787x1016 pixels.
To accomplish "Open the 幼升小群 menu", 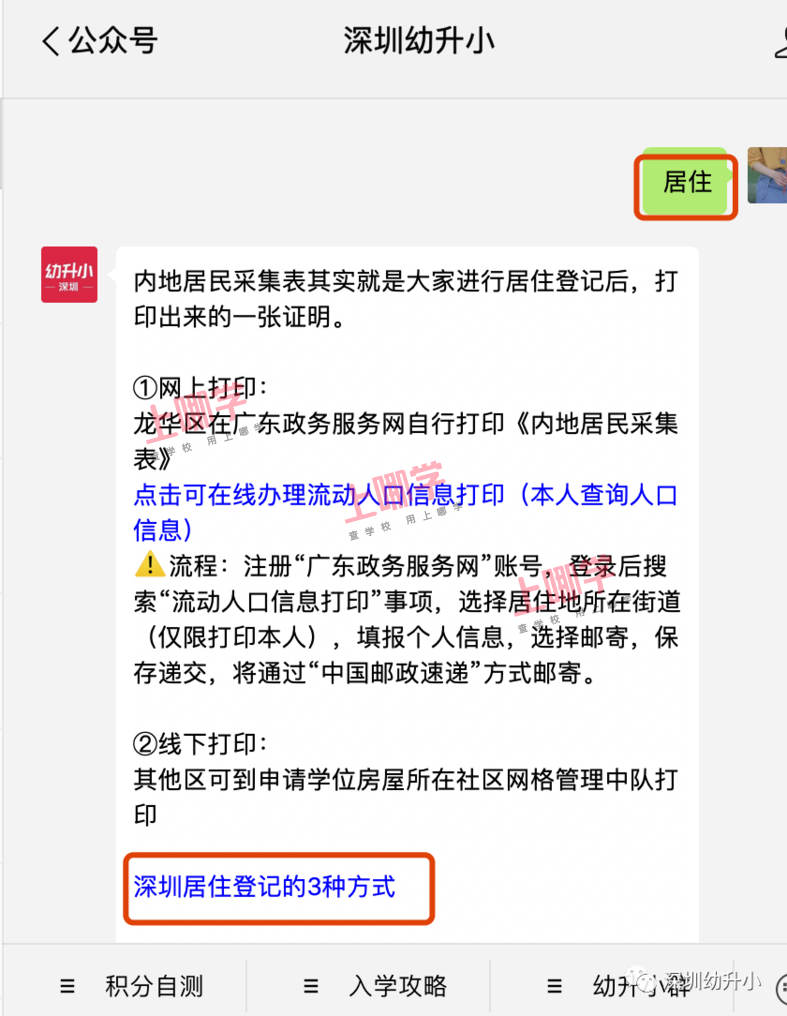I will (620, 986).
